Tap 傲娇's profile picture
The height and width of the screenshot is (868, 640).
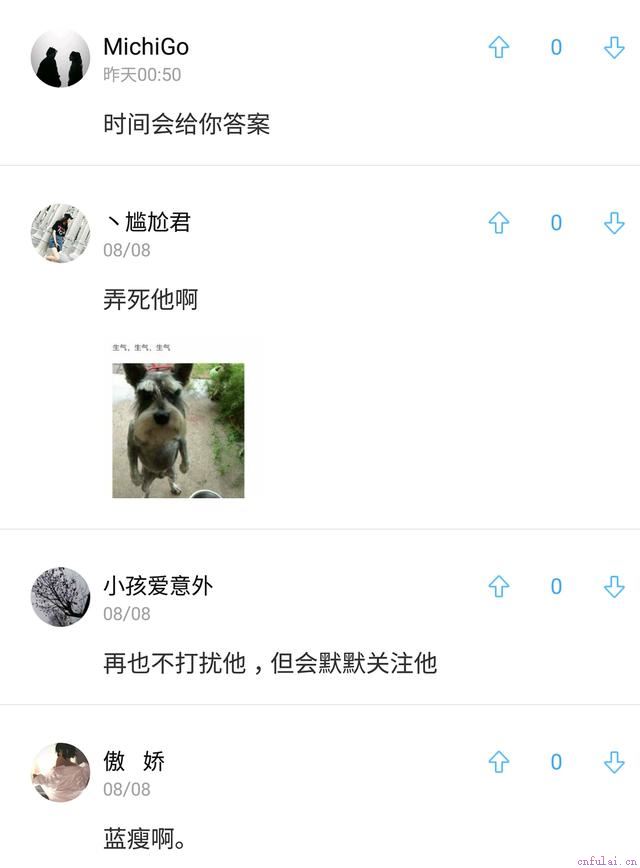60,772
